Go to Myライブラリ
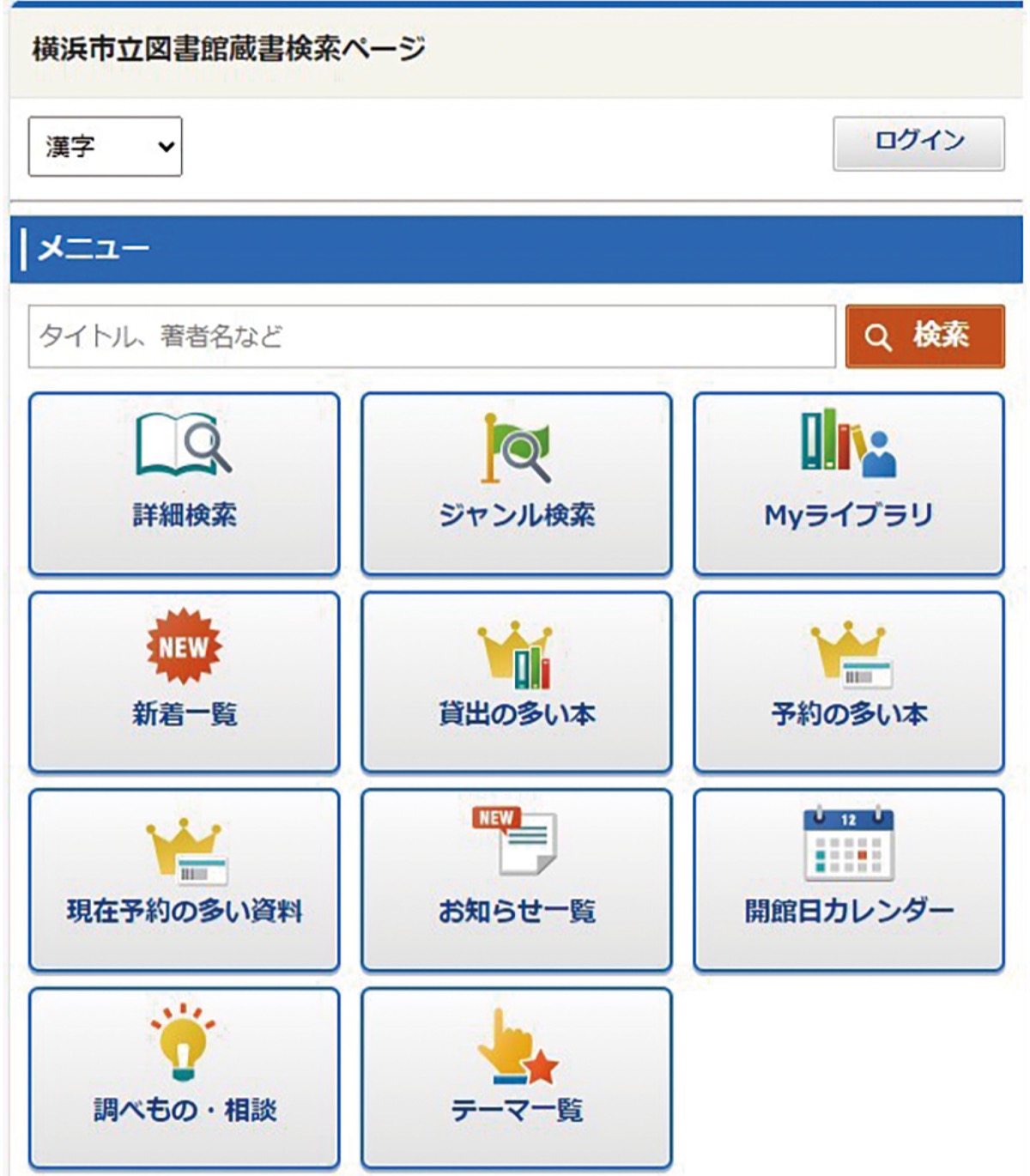The width and height of the screenshot is (1030, 1176). point(848,484)
